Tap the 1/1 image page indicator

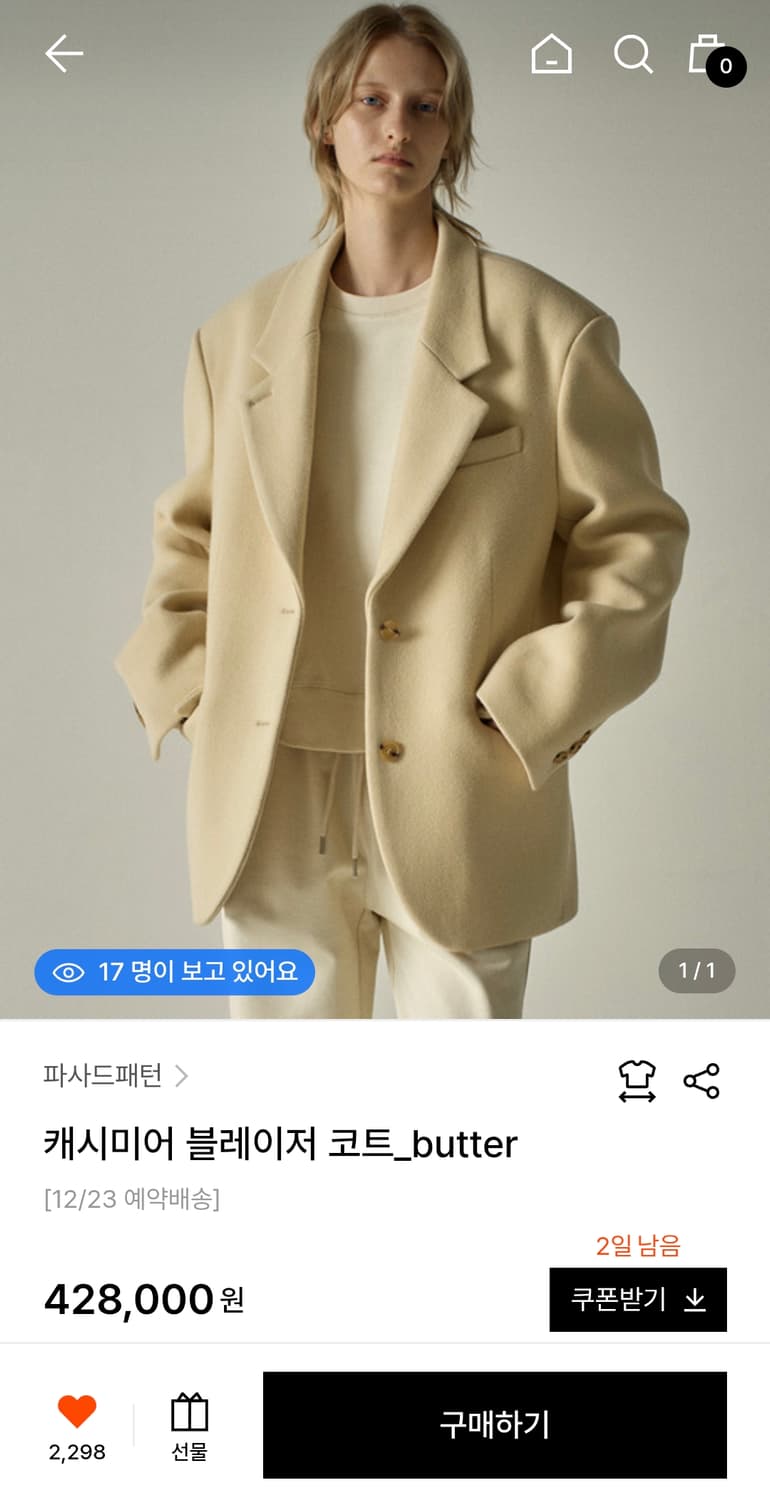pos(696,971)
